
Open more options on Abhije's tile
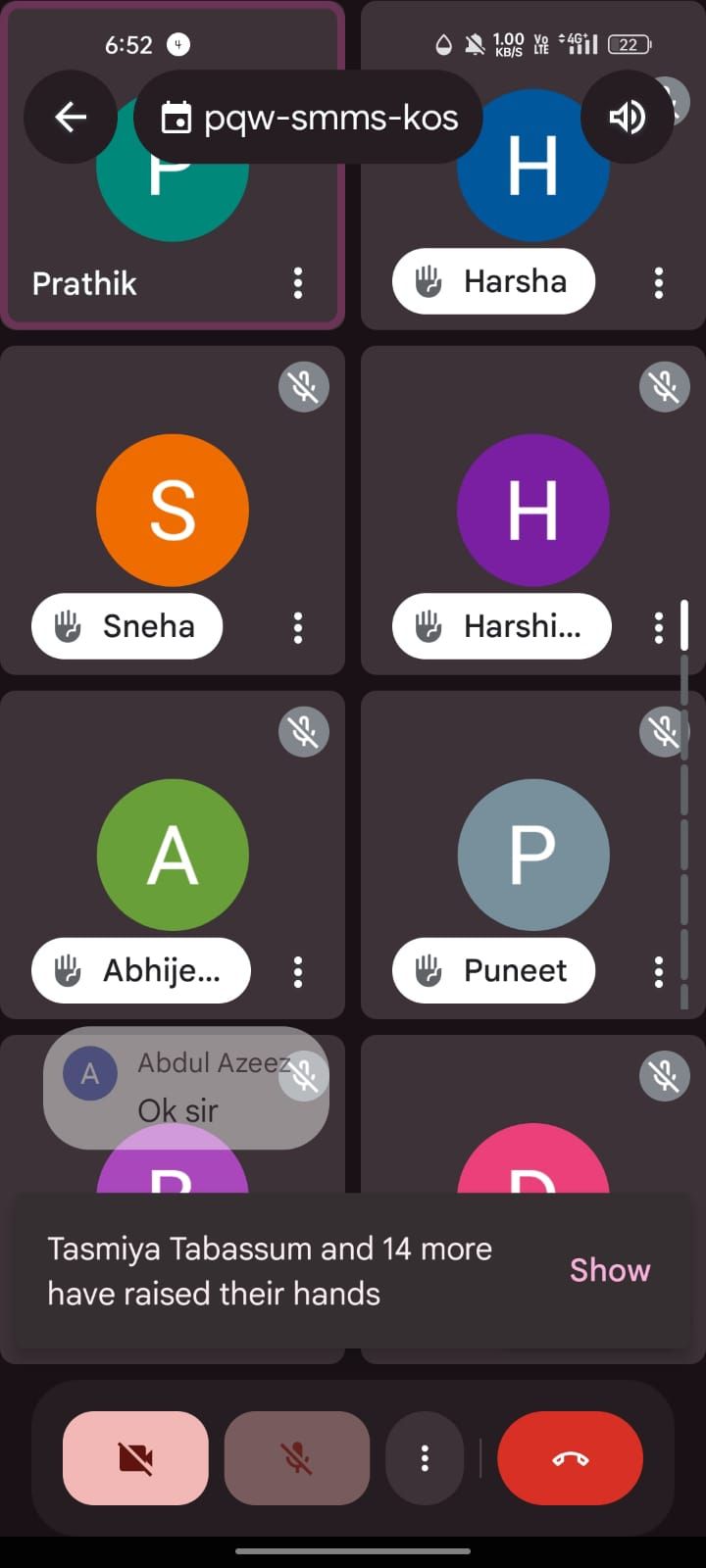pyautogui.click(x=298, y=971)
